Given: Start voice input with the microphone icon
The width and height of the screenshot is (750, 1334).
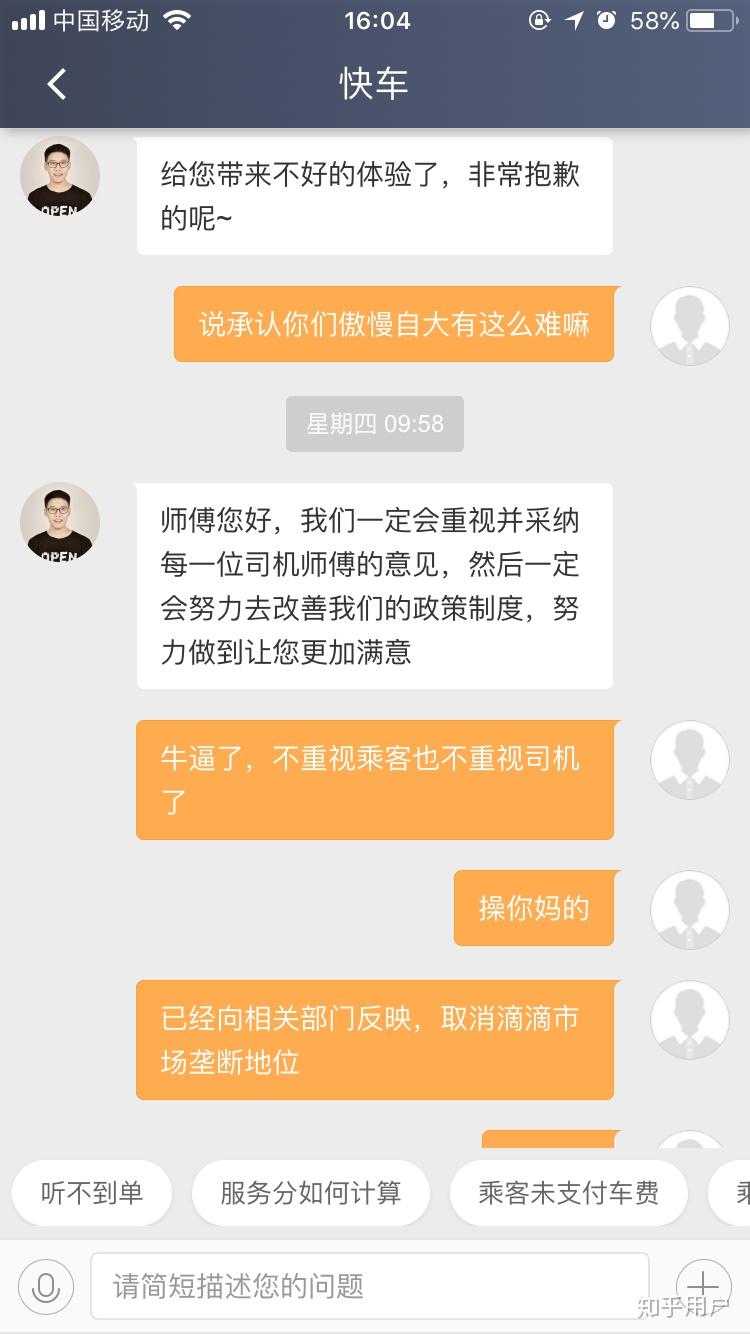Looking at the screenshot, I should 45,1286.
